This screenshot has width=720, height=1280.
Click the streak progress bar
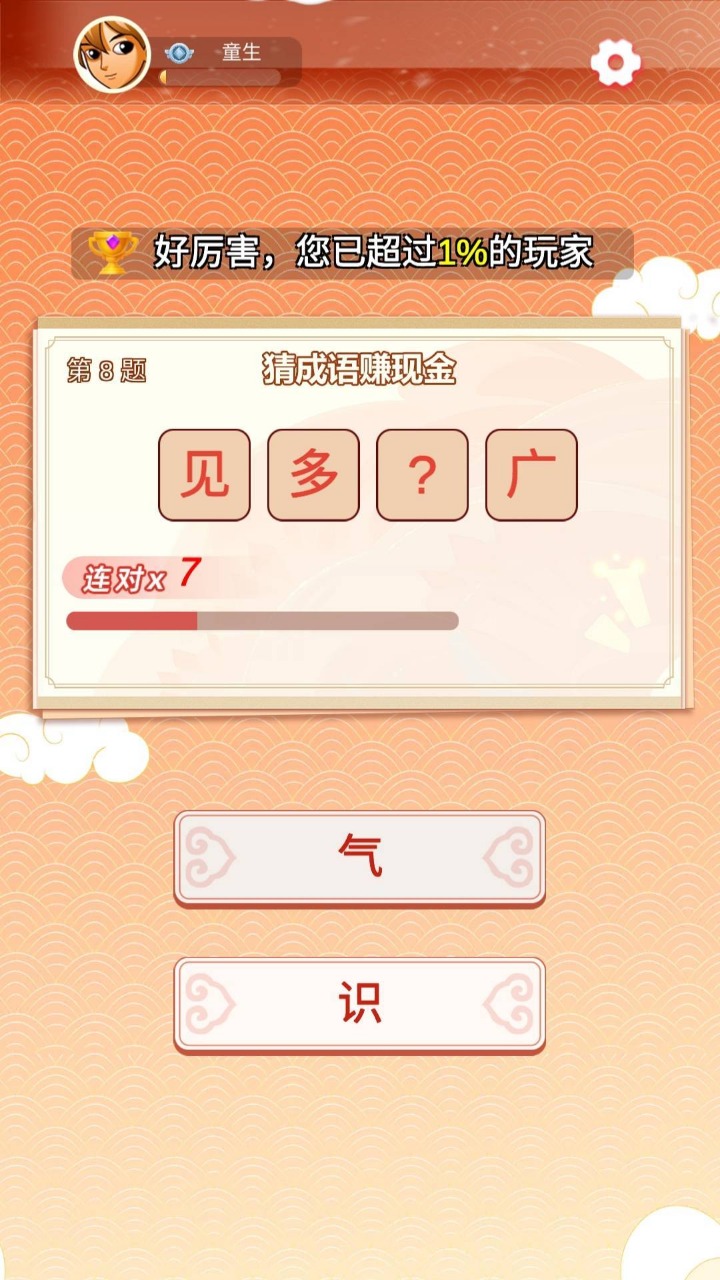pos(260,620)
